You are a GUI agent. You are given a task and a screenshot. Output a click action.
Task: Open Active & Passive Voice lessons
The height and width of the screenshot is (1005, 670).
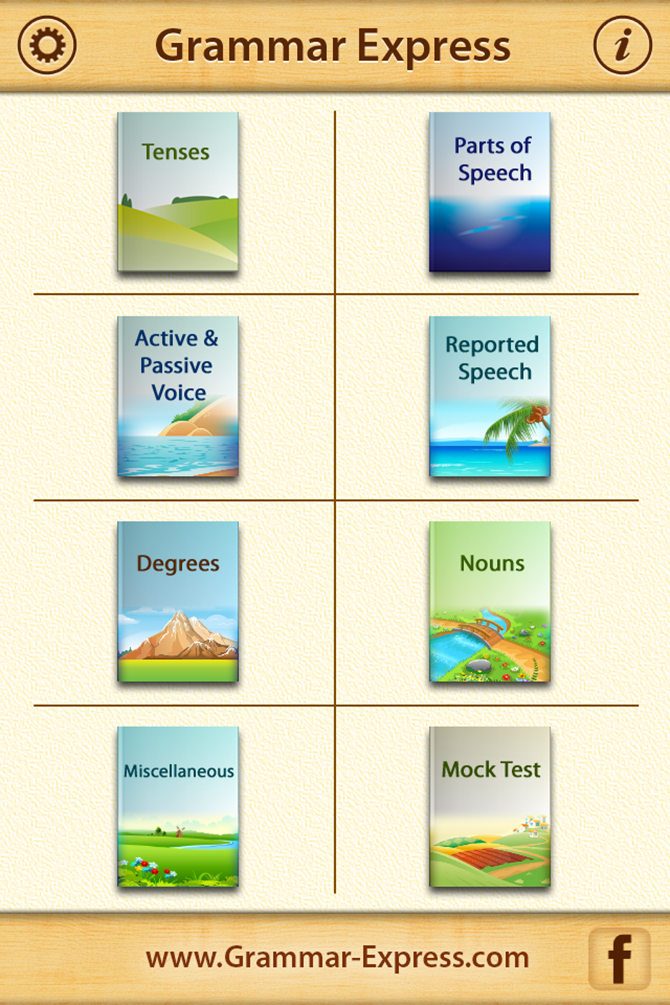tap(177, 396)
